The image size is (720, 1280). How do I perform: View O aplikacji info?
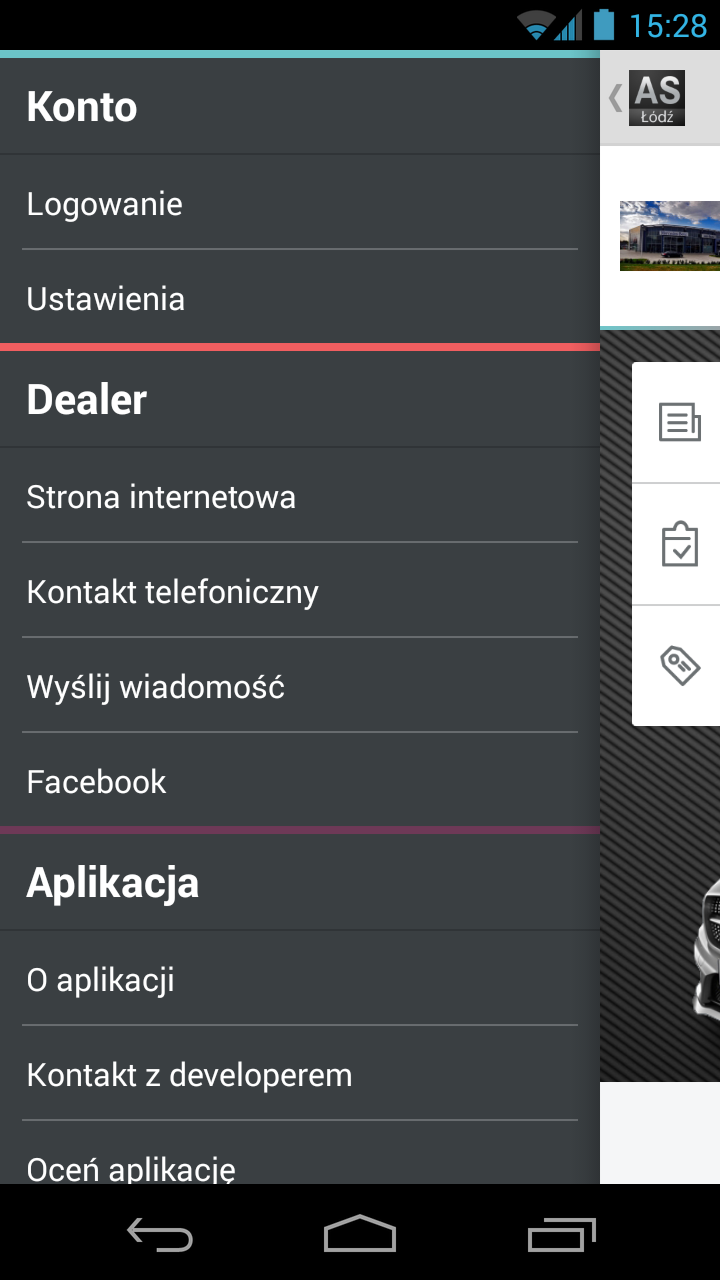300,980
